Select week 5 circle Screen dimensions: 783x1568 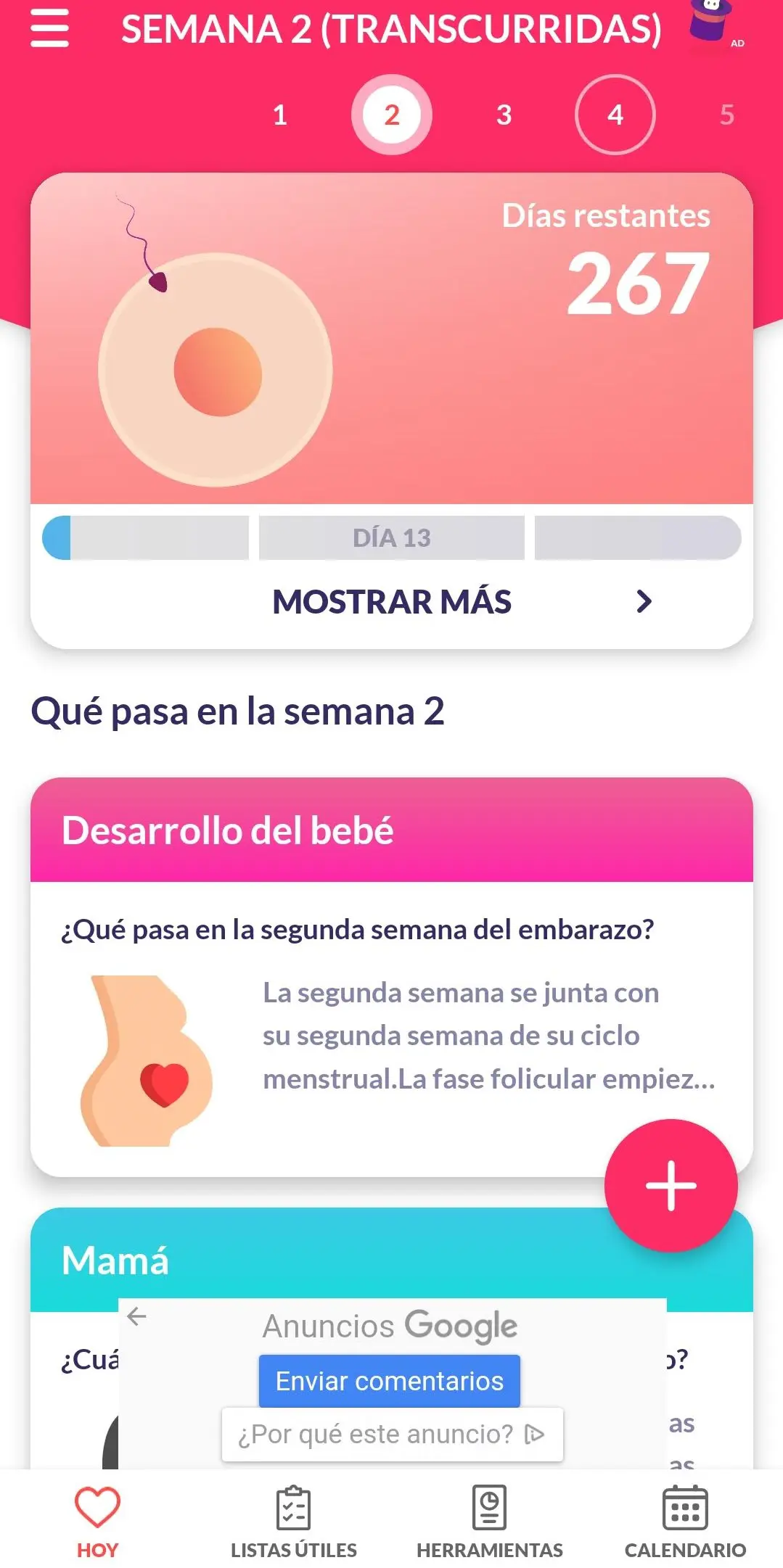tap(727, 115)
